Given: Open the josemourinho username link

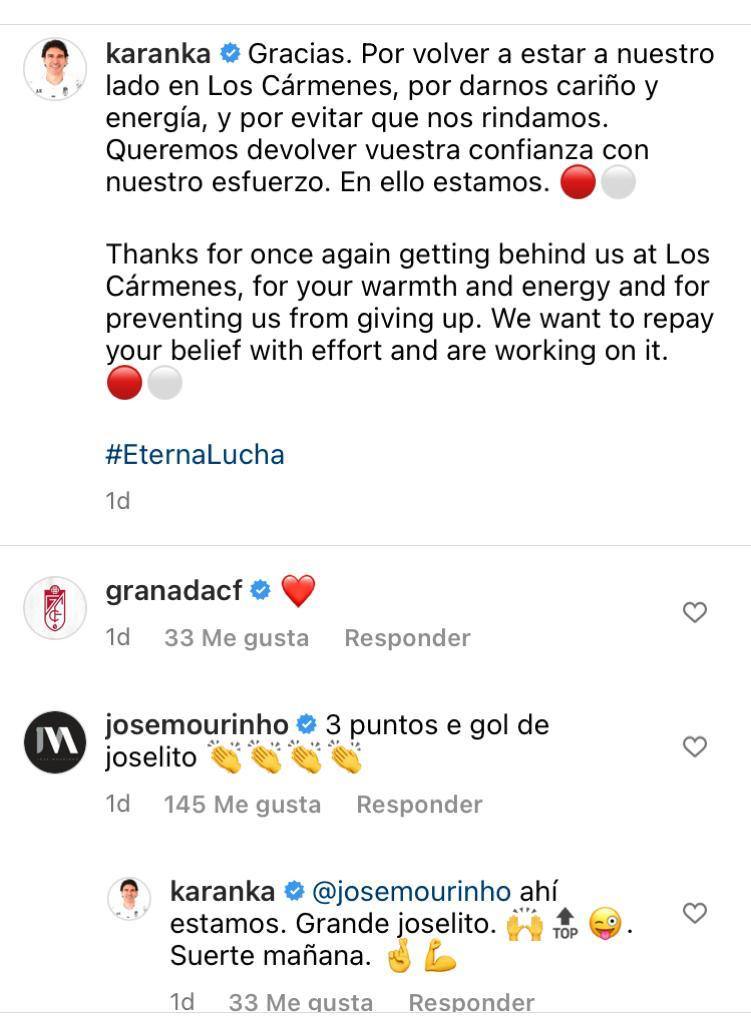Looking at the screenshot, I should [x=197, y=725].
